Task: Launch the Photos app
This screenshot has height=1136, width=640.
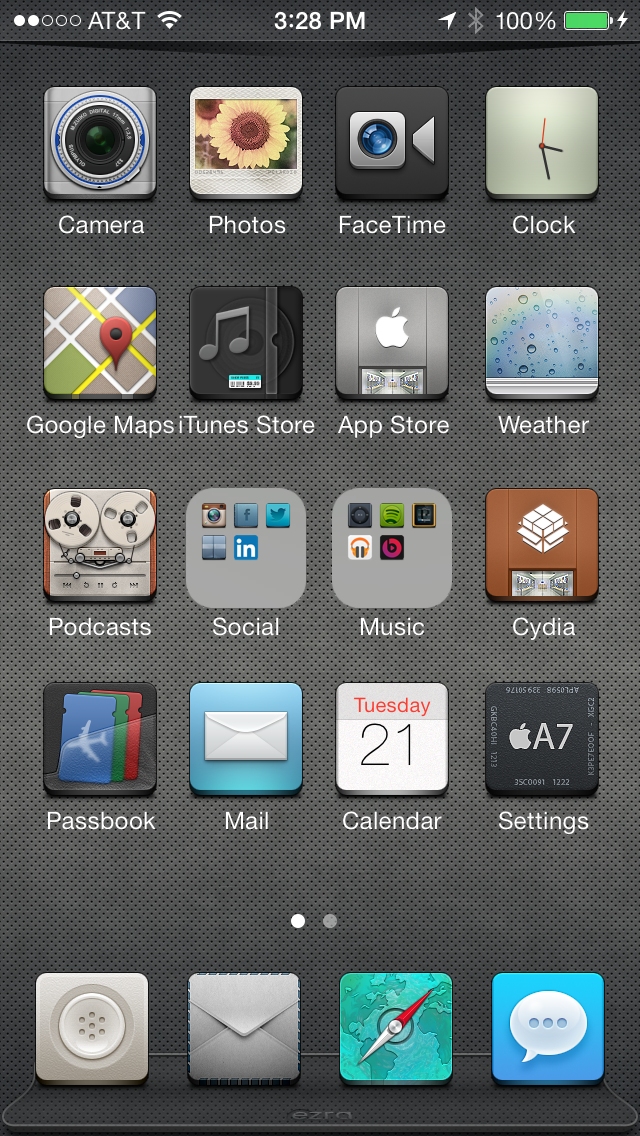Action: click(246, 143)
